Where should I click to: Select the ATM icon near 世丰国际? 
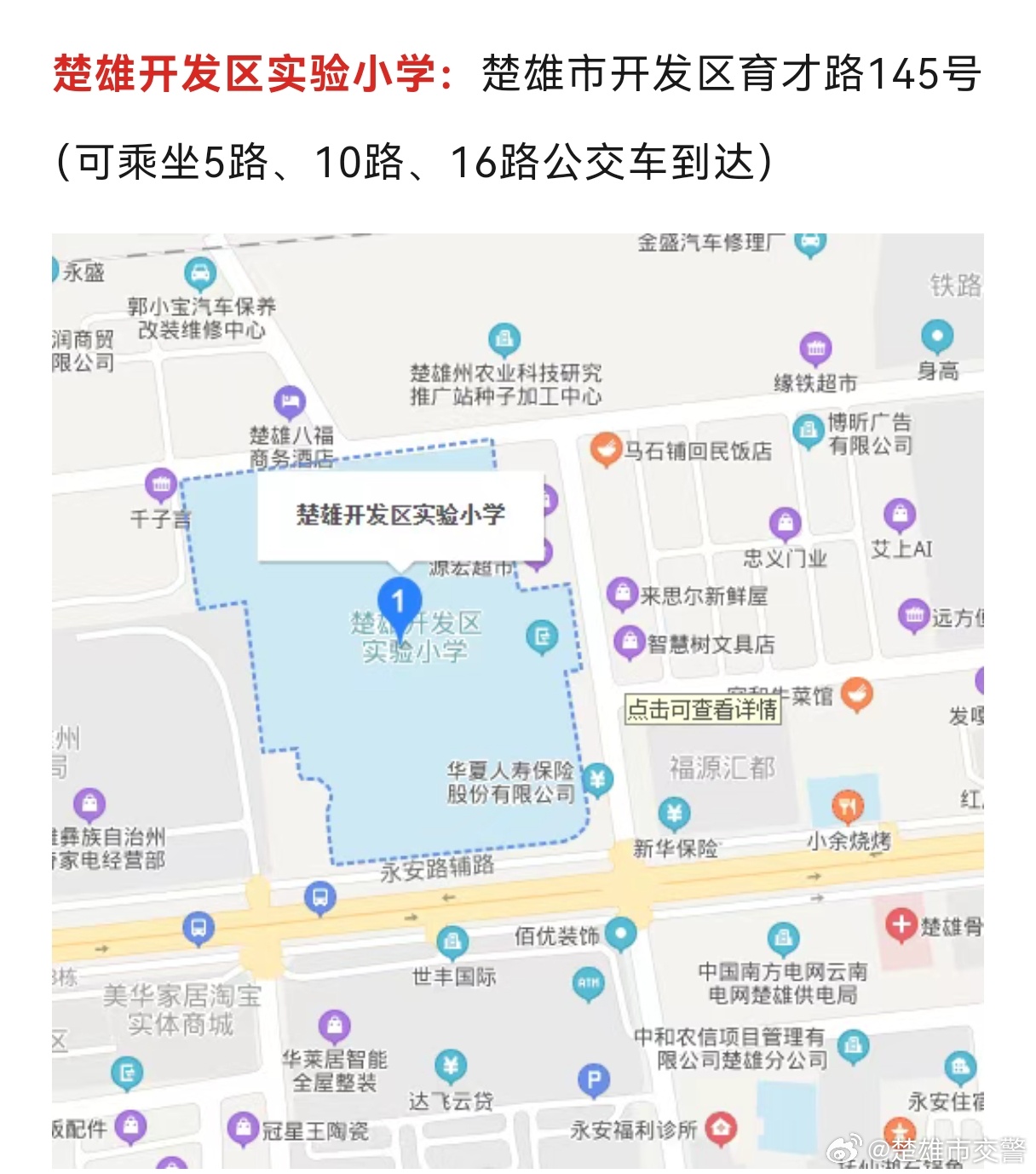pyautogui.click(x=589, y=981)
